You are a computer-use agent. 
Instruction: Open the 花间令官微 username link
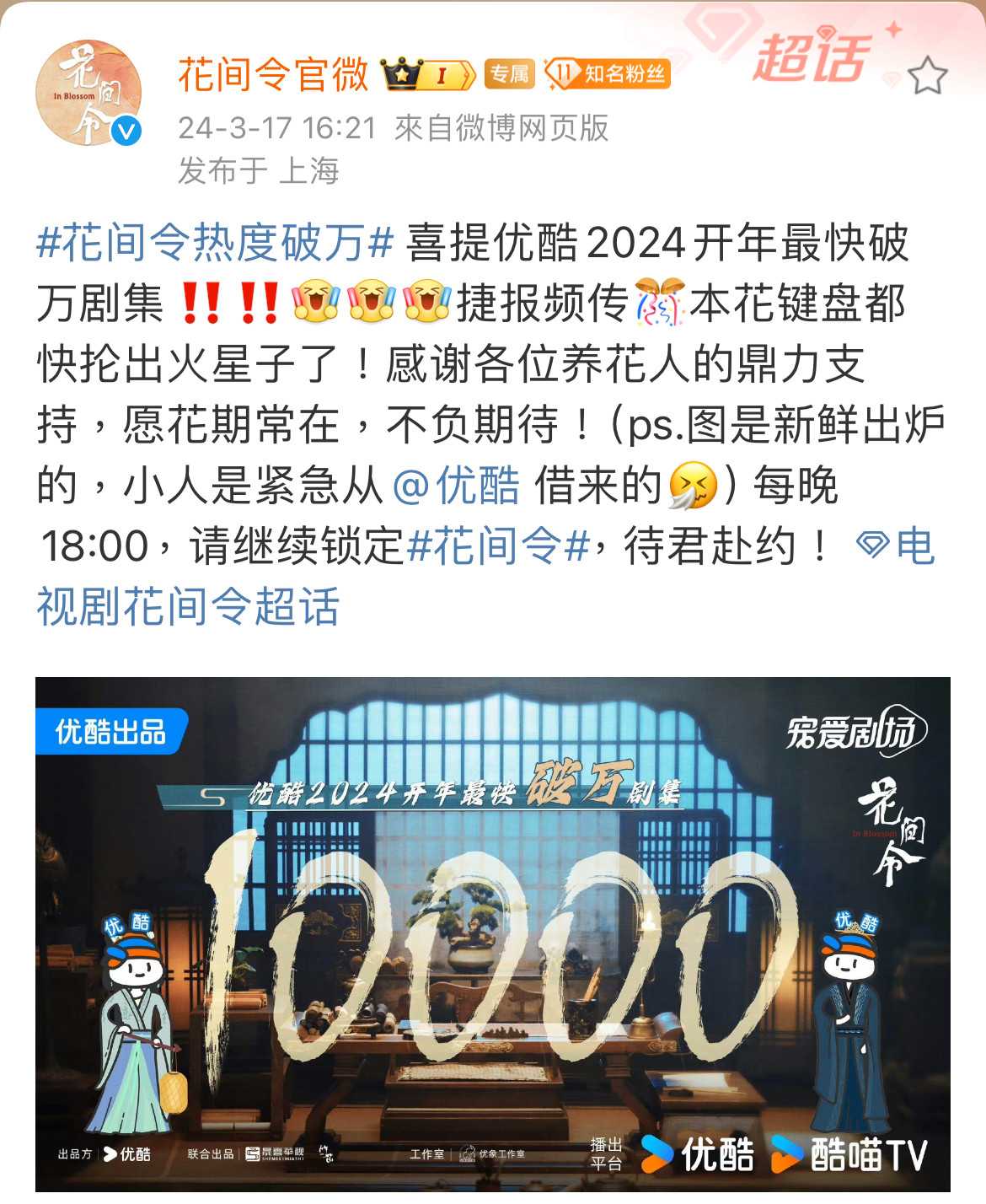(x=273, y=74)
